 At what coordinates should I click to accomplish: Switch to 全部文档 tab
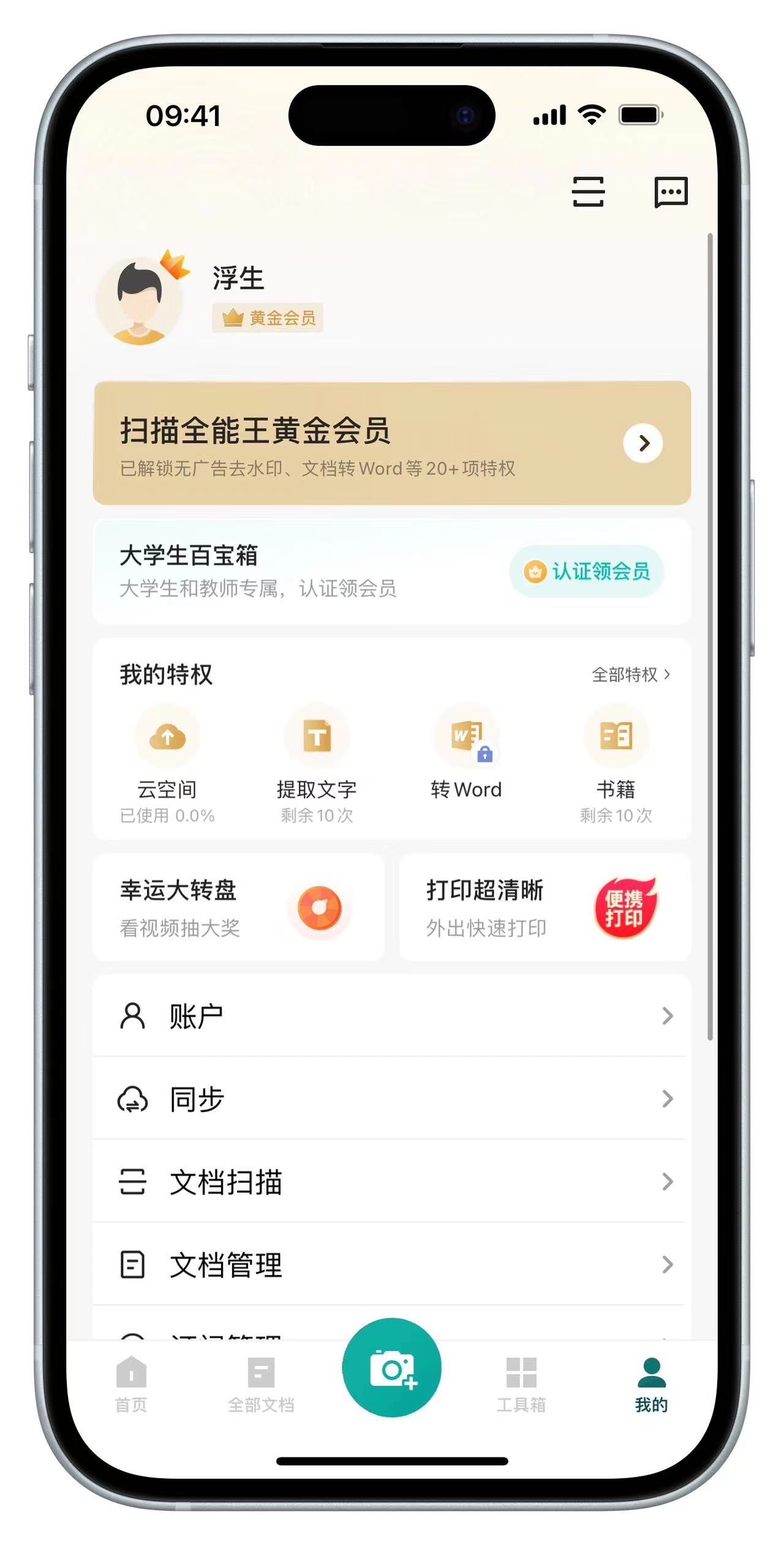(261, 1383)
